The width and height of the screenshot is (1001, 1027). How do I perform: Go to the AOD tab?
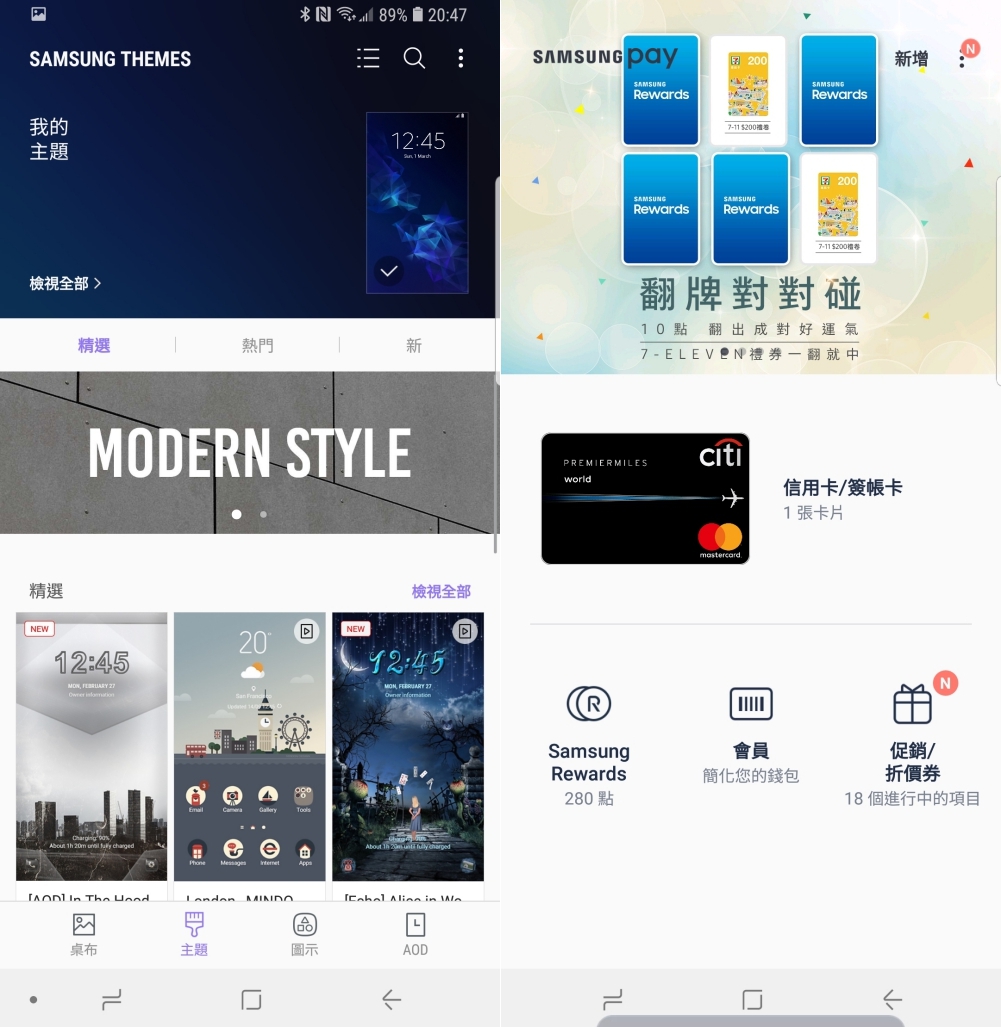click(x=415, y=935)
